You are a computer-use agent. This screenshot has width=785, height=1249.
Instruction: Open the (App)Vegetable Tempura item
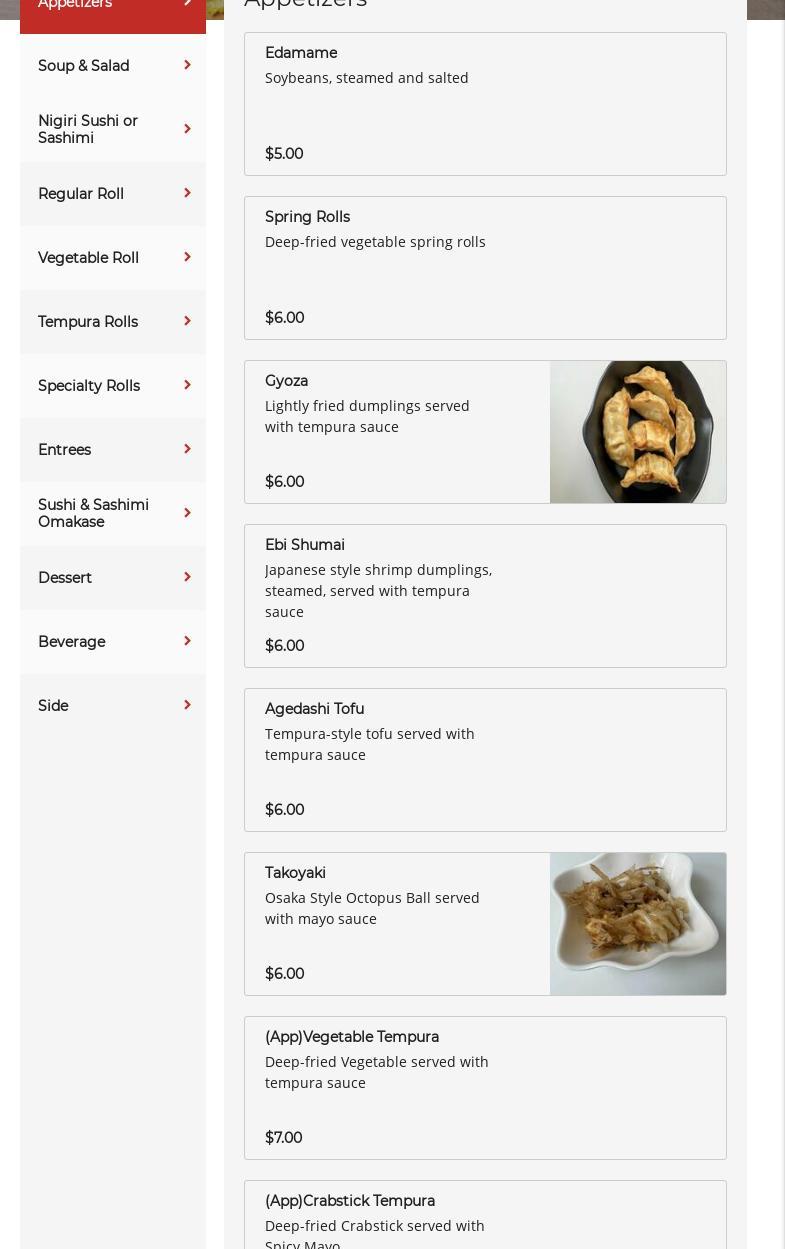[485, 1088]
